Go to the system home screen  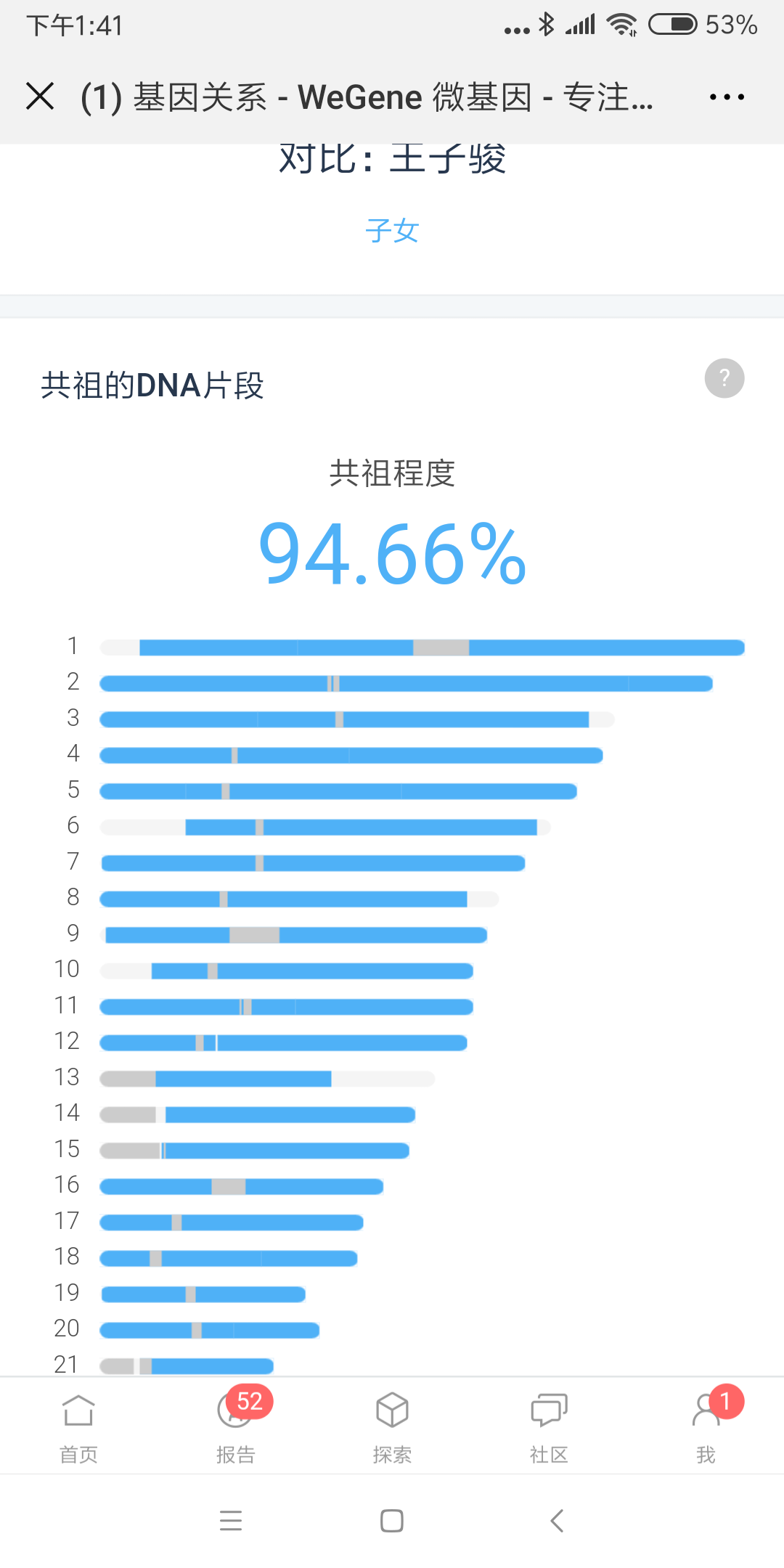[392, 1520]
